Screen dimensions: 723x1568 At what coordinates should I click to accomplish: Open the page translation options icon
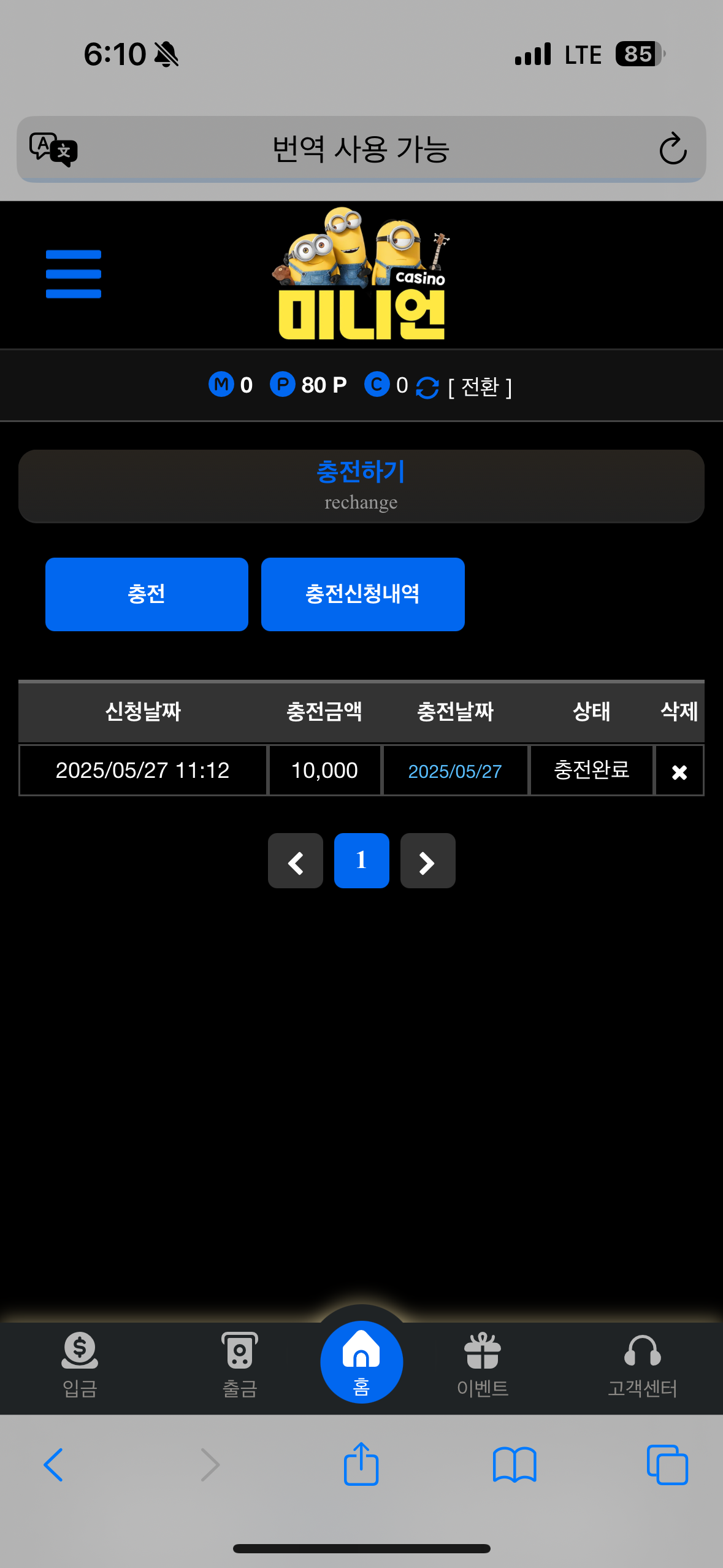coord(53,149)
